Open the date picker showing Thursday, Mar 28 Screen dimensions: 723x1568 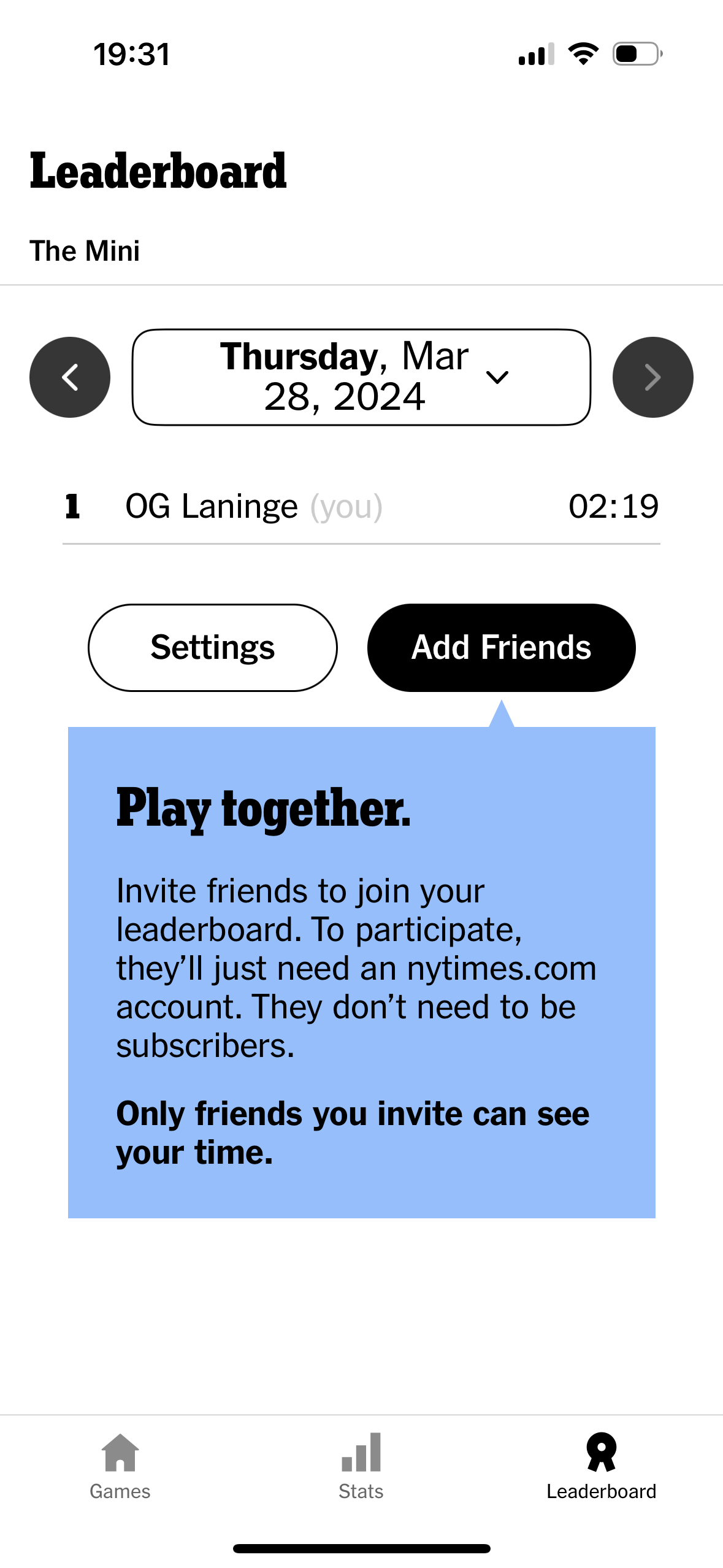361,377
